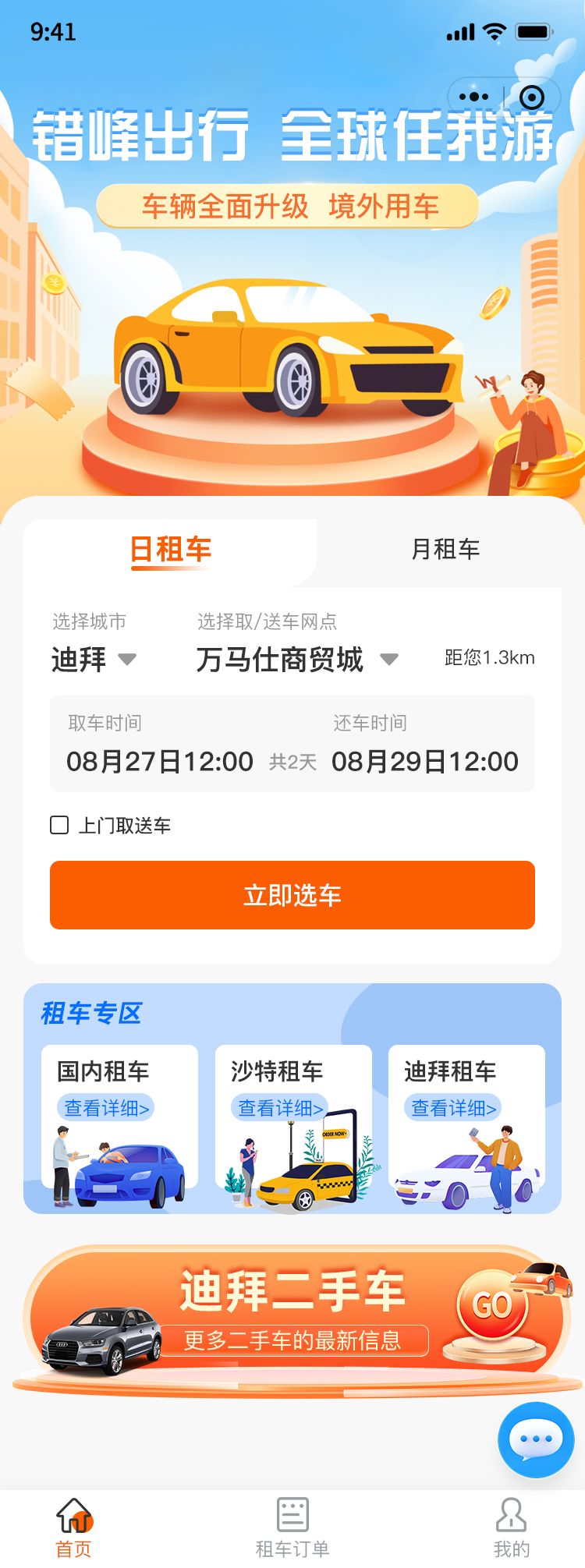This screenshot has height=1568, width=585.
Task: Open the 我的 tab
Action: click(511, 1527)
